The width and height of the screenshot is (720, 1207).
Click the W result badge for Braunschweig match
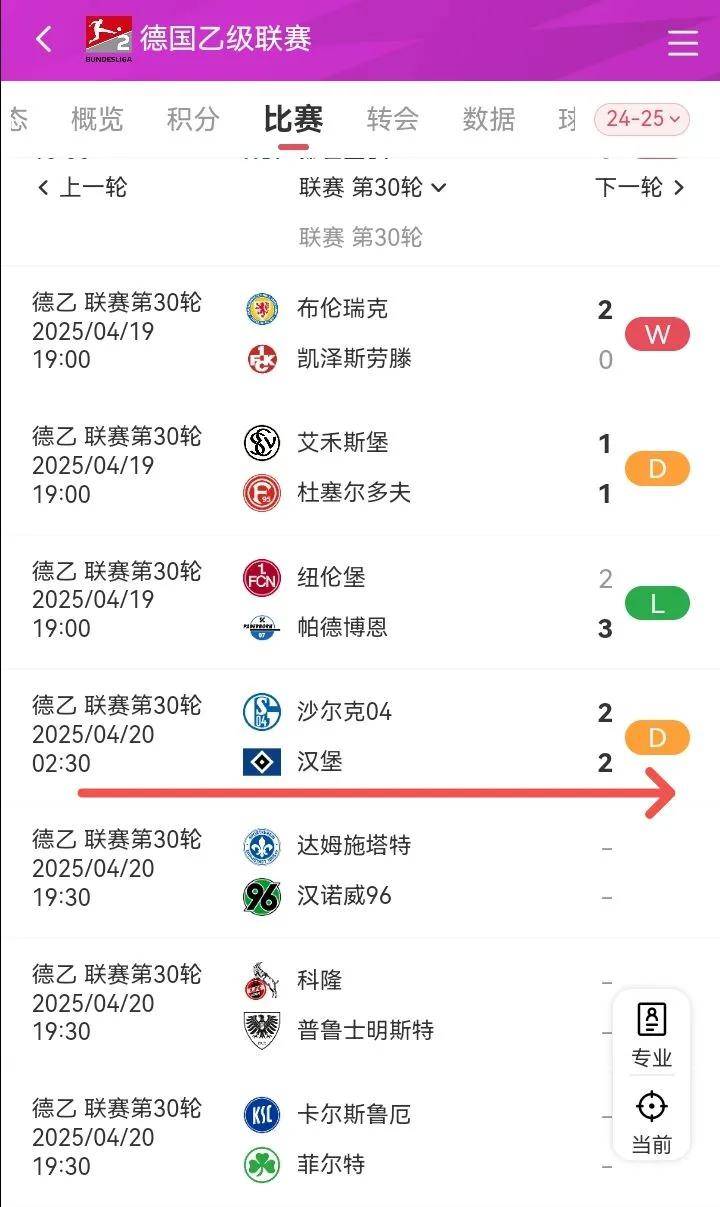pyautogui.click(x=656, y=334)
